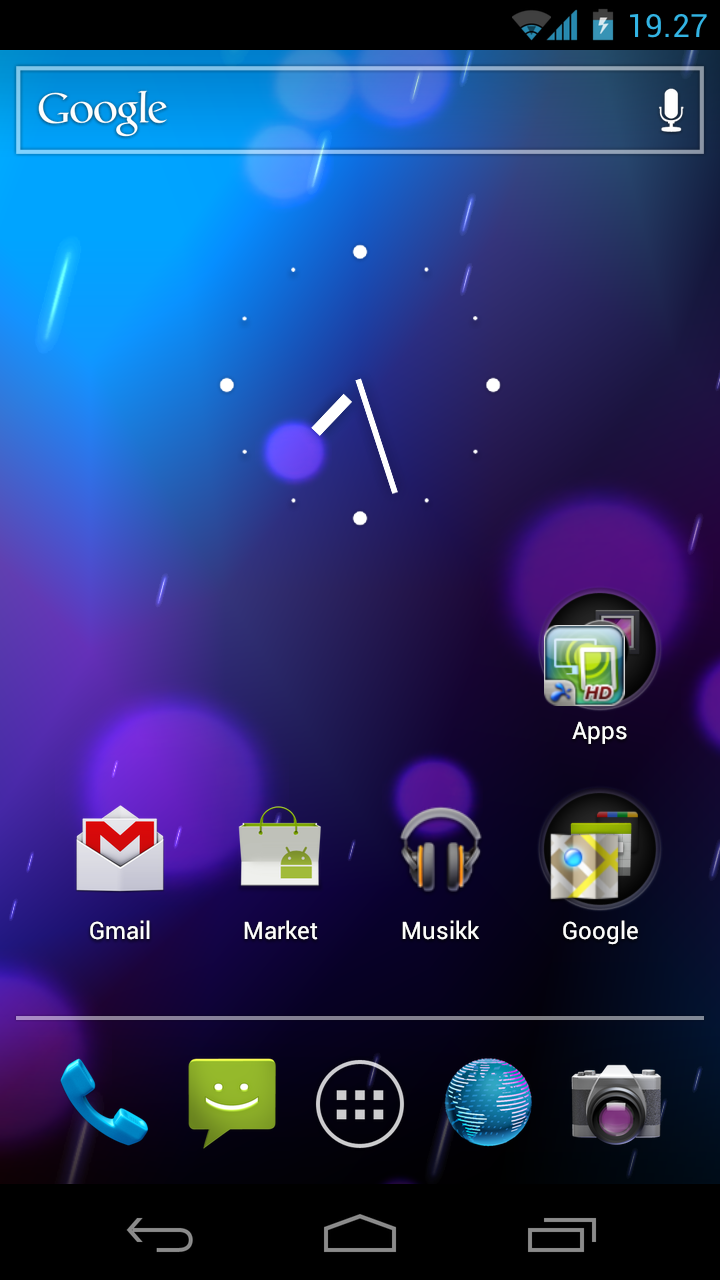Open the phone dialer
This screenshot has width=720, height=1280.
[103, 1103]
